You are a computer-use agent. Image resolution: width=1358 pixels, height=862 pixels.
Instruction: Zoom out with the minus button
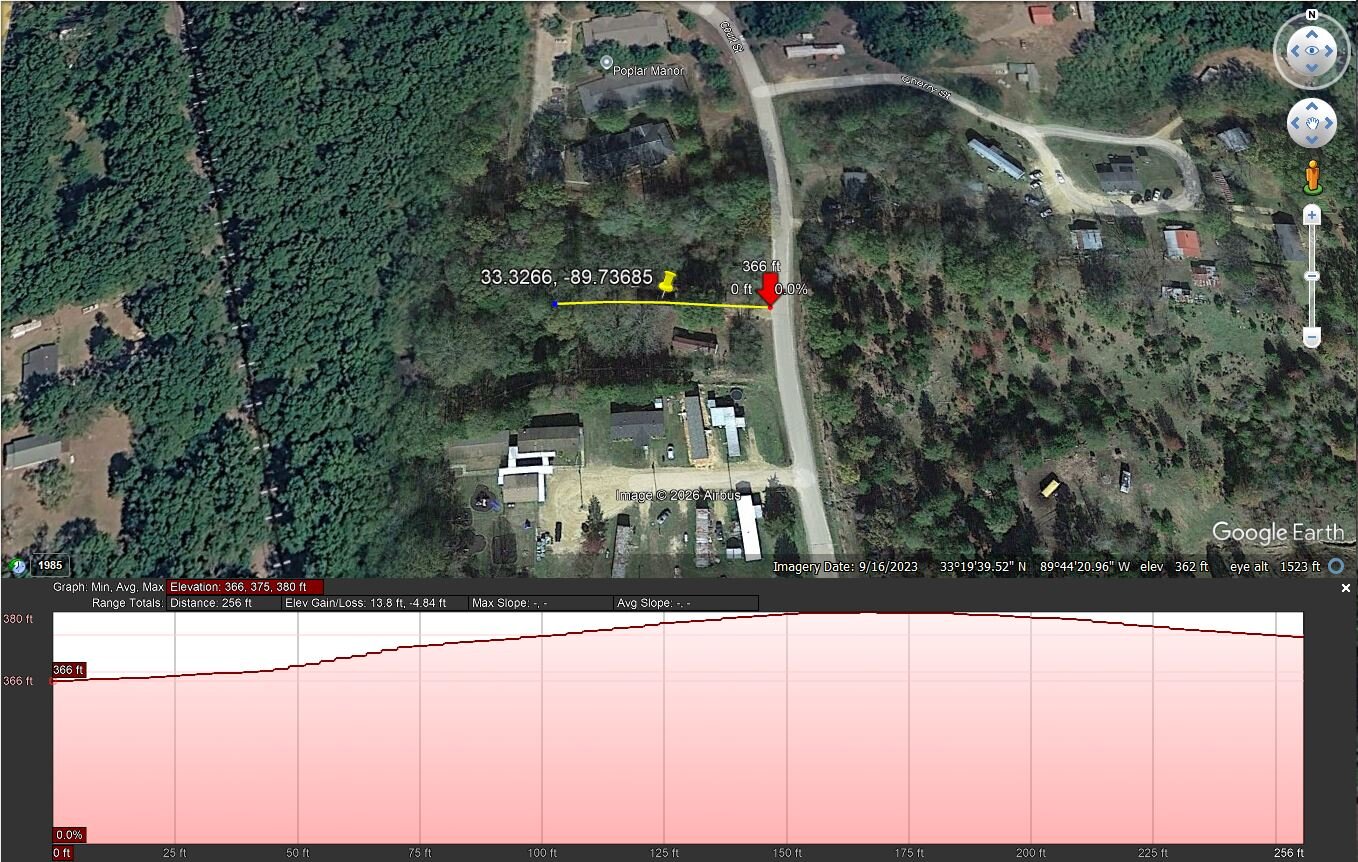coord(1311,338)
